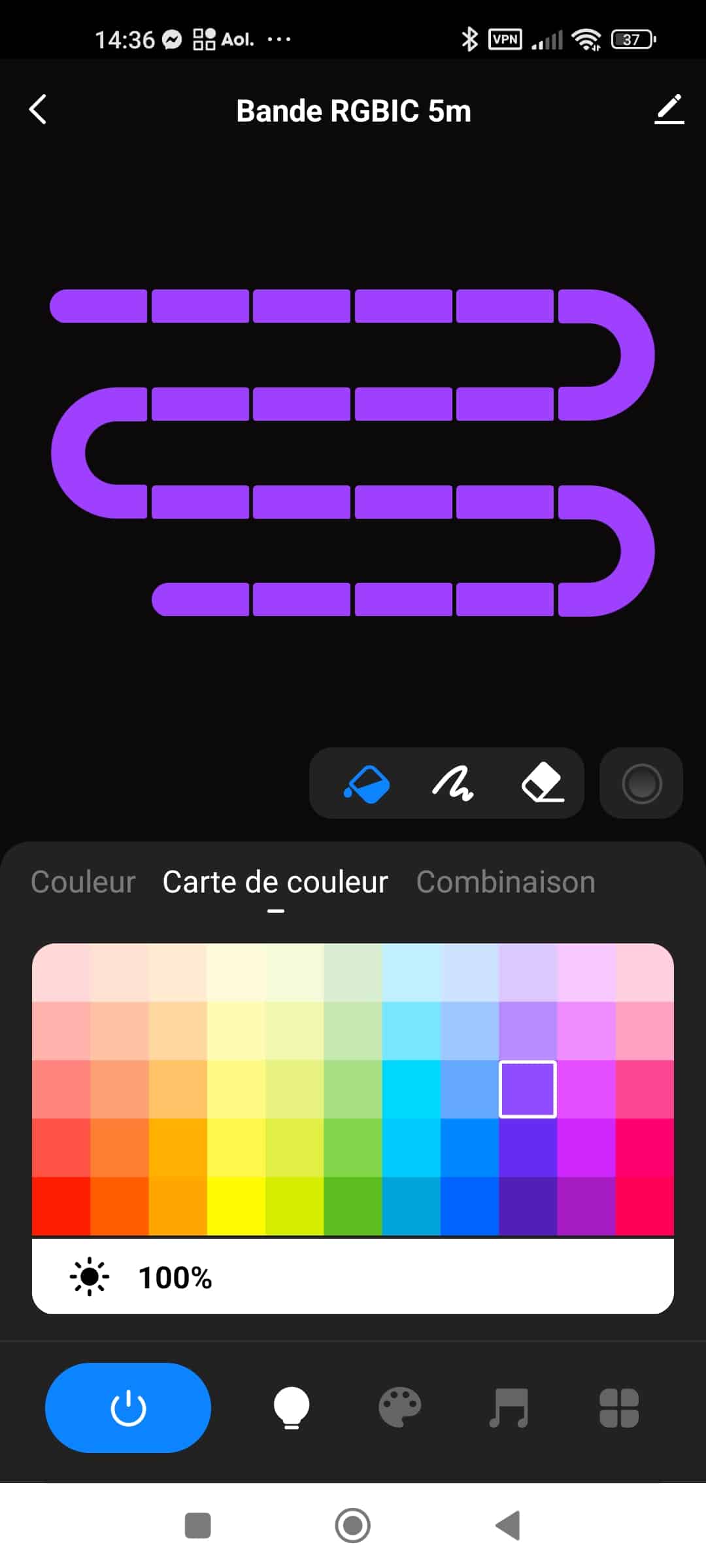The width and height of the screenshot is (706, 1568).
Task: Open the palette tab
Action: [x=400, y=1408]
